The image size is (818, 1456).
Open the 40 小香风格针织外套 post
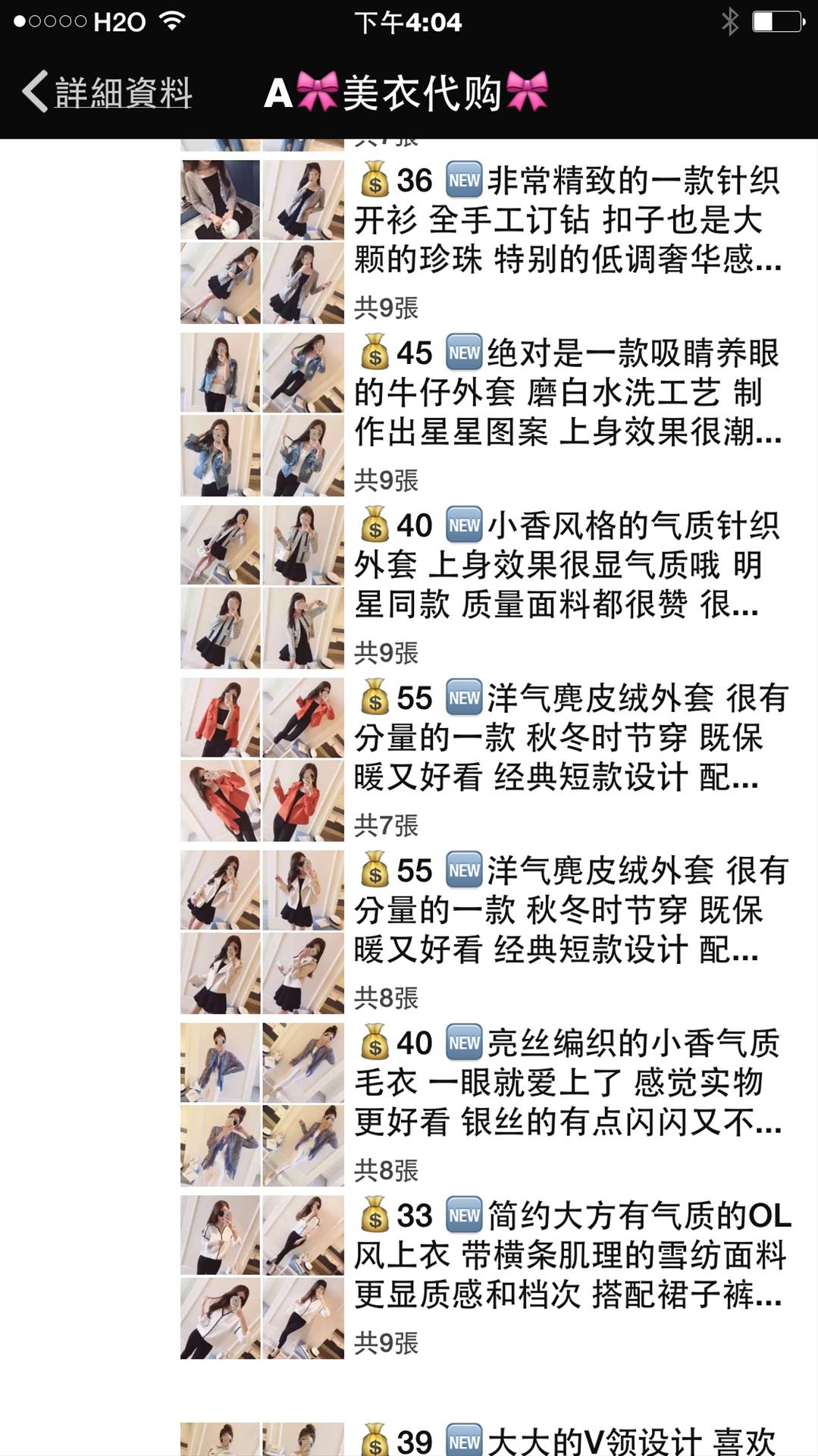(x=569, y=565)
